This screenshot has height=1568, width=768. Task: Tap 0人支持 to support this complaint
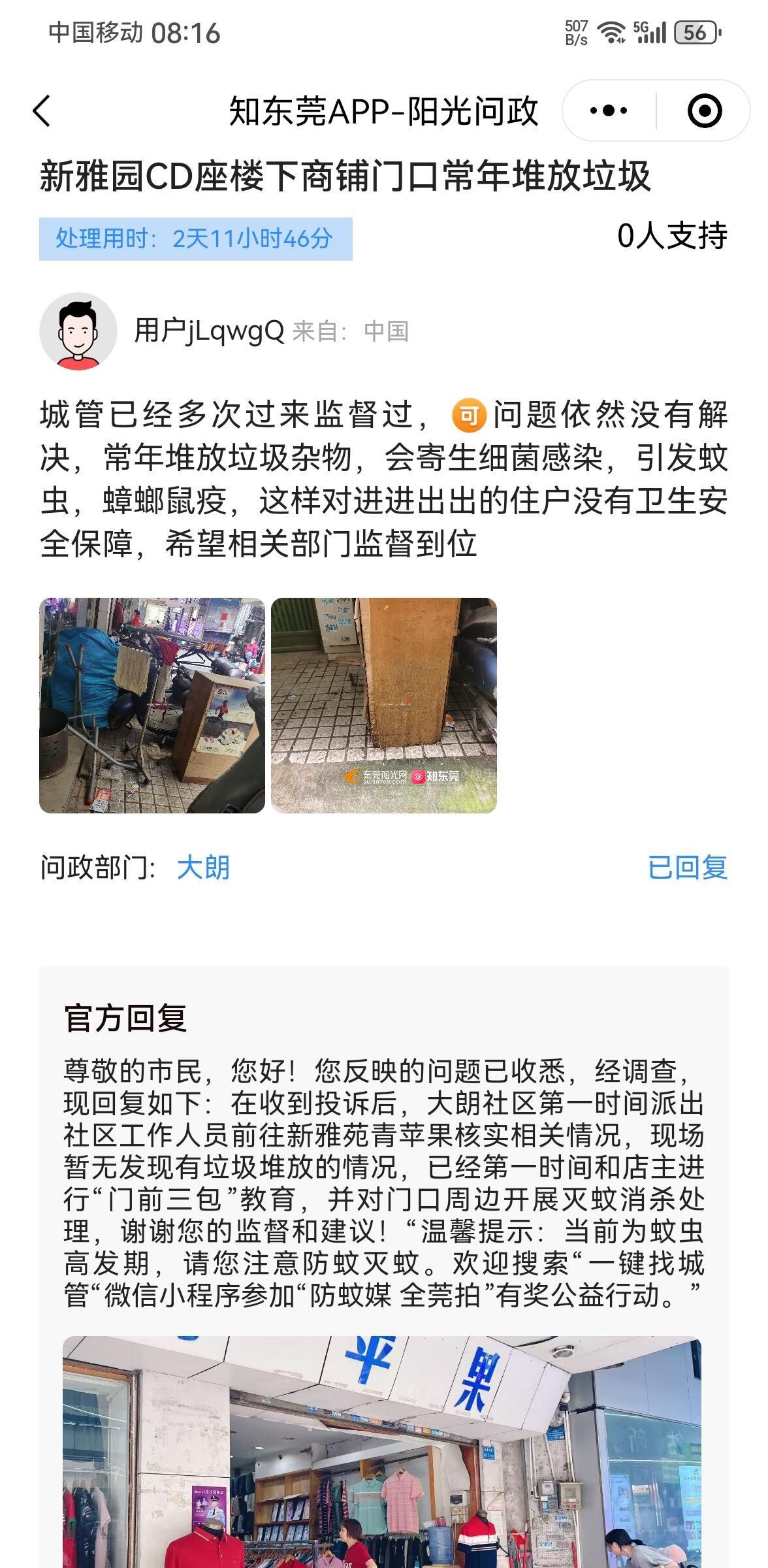[x=672, y=236]
